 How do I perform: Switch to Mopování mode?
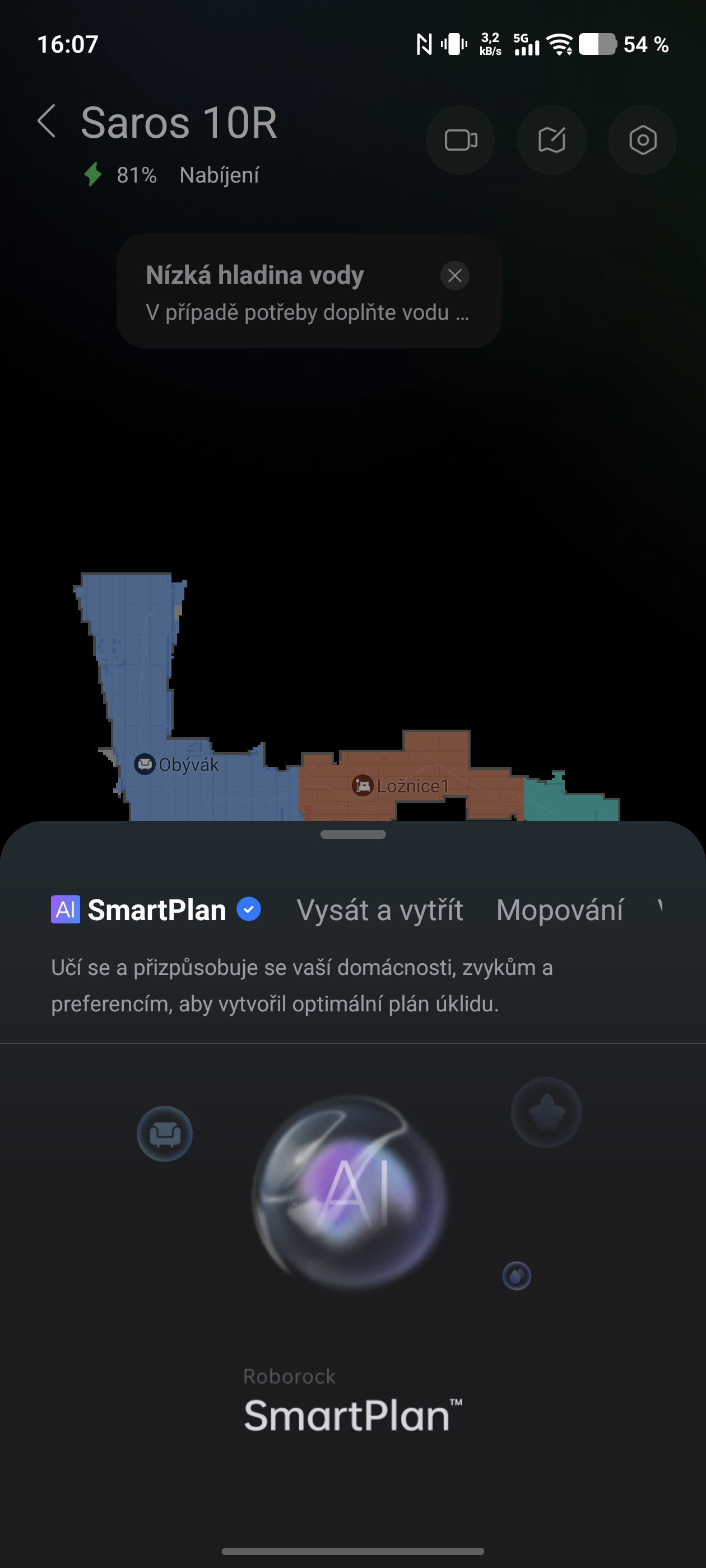tap(559, 911)
